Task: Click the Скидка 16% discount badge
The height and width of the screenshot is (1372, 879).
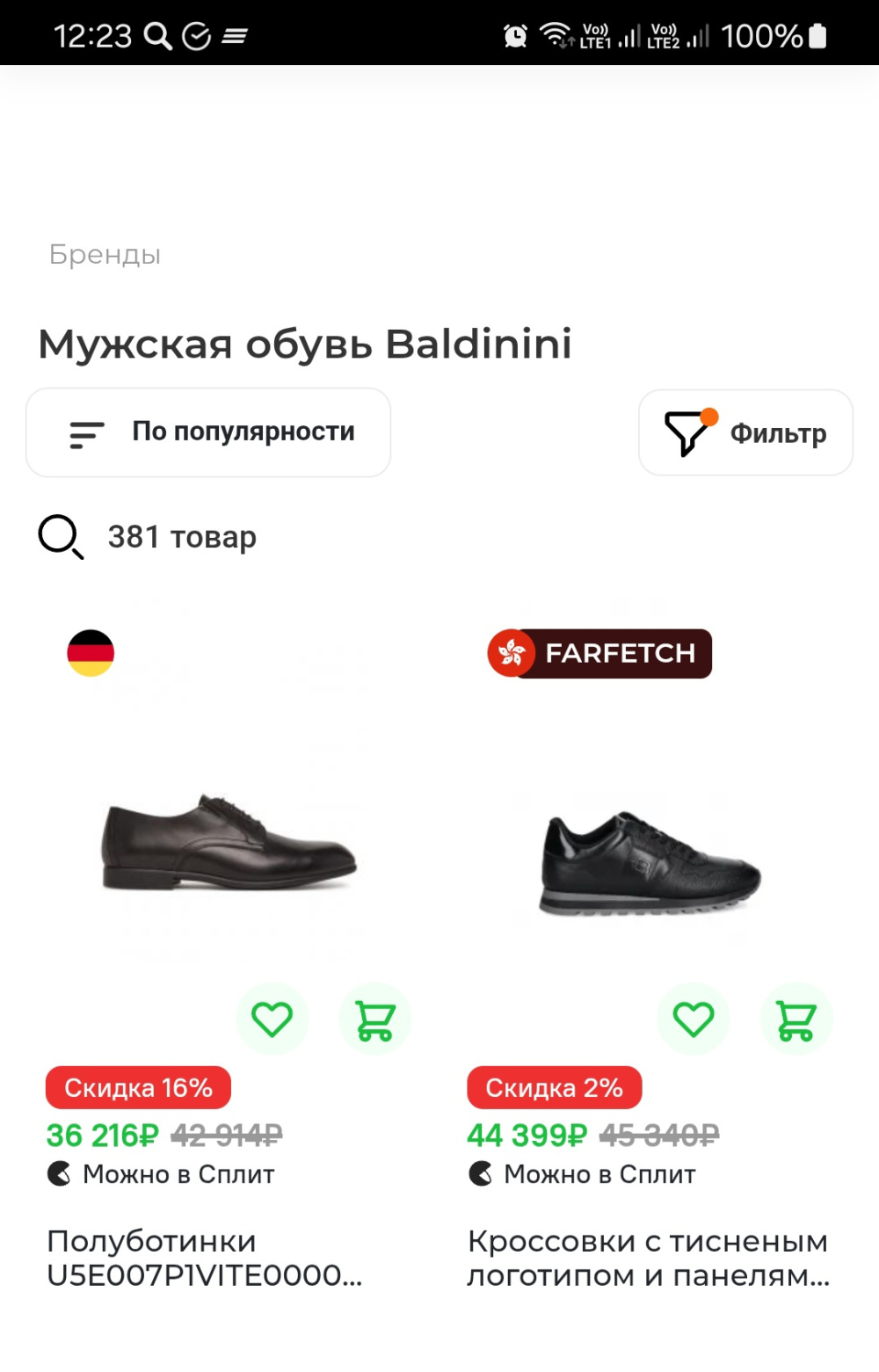Action: 138,1086
